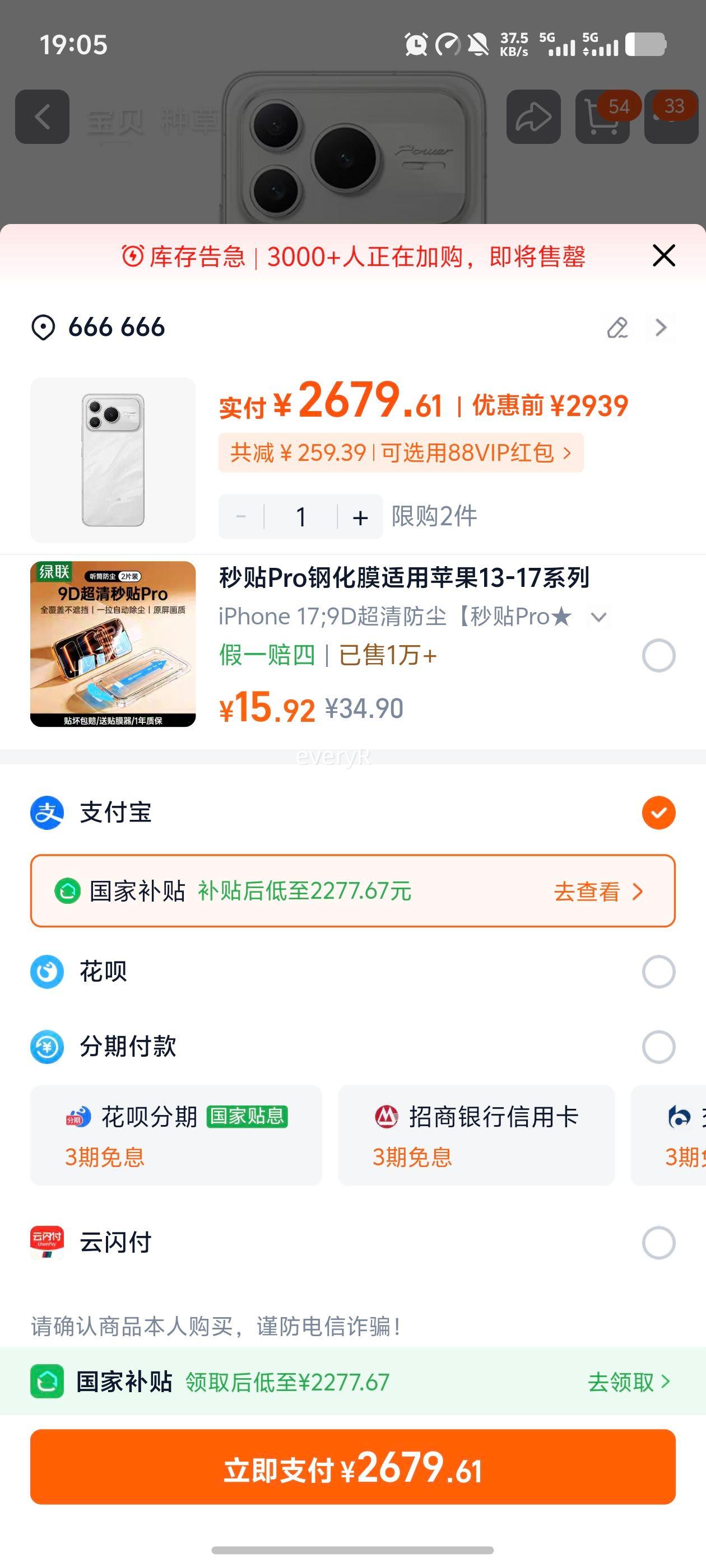Add the 秒贴Pro screen protector to order
Screen dimensions: 706x1568
pos(658,656)
